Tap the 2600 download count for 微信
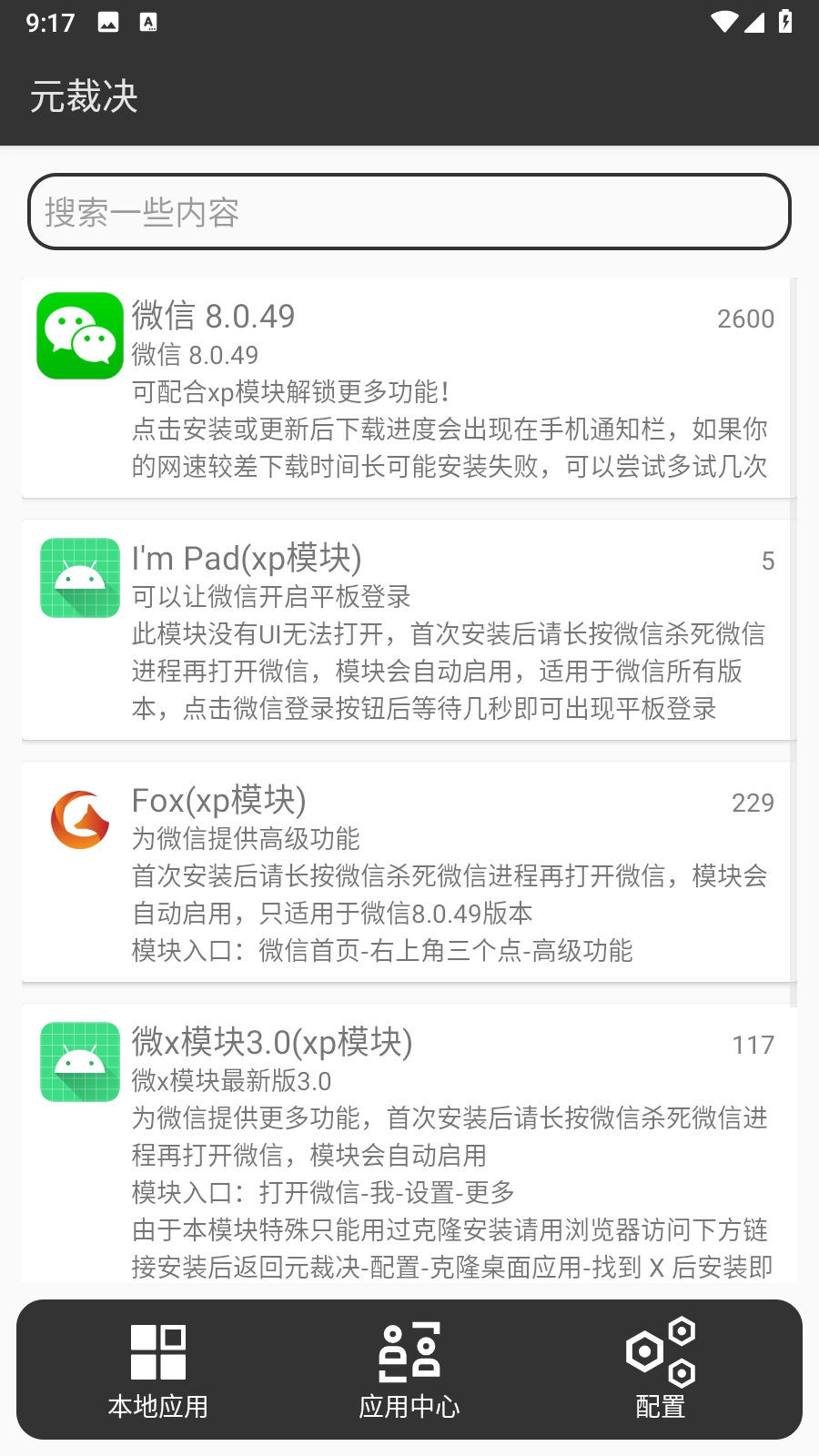Viewport: 819px width, 1456px height. (x=745, y=318)
